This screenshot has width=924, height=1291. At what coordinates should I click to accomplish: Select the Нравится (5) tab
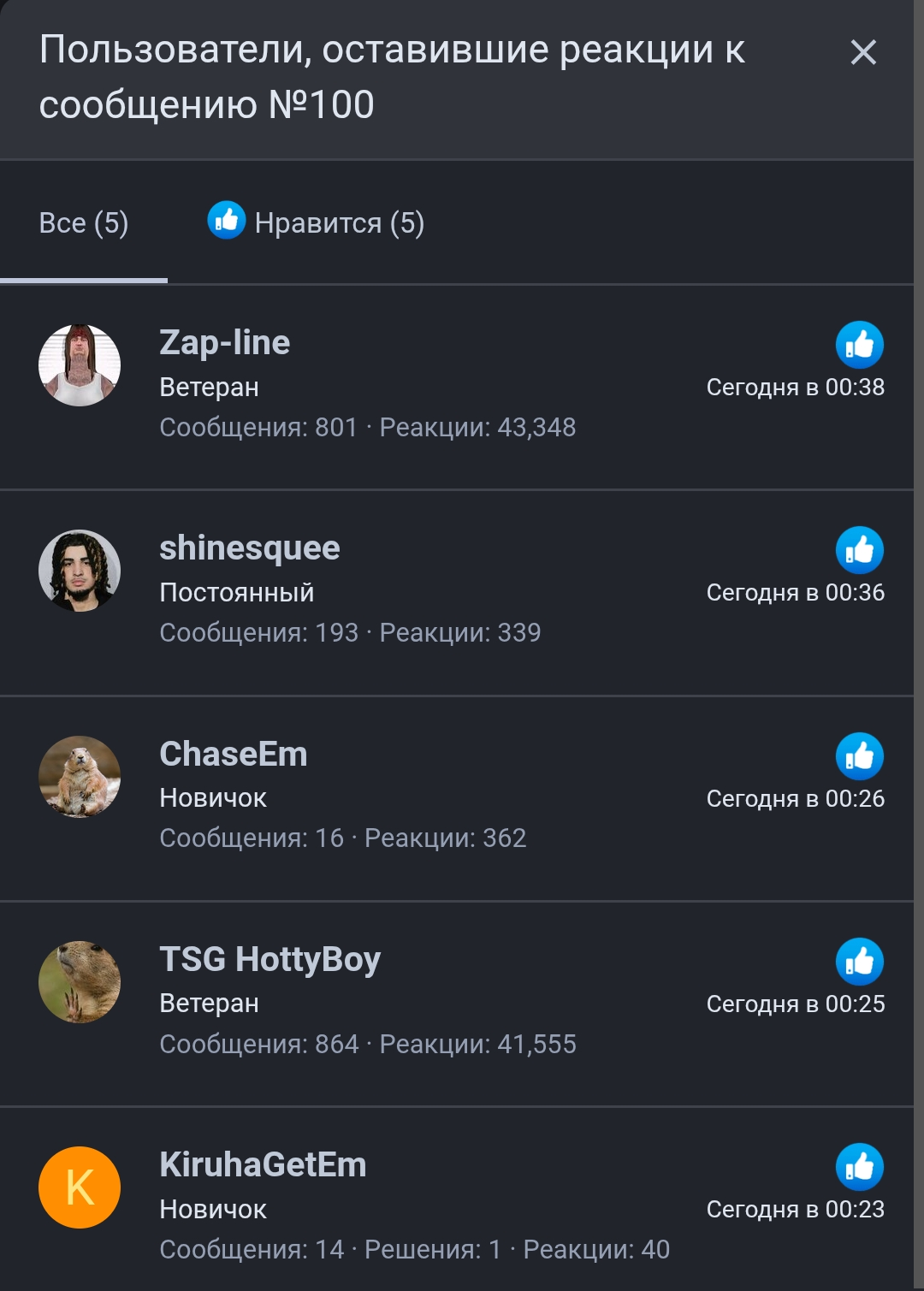317,222
